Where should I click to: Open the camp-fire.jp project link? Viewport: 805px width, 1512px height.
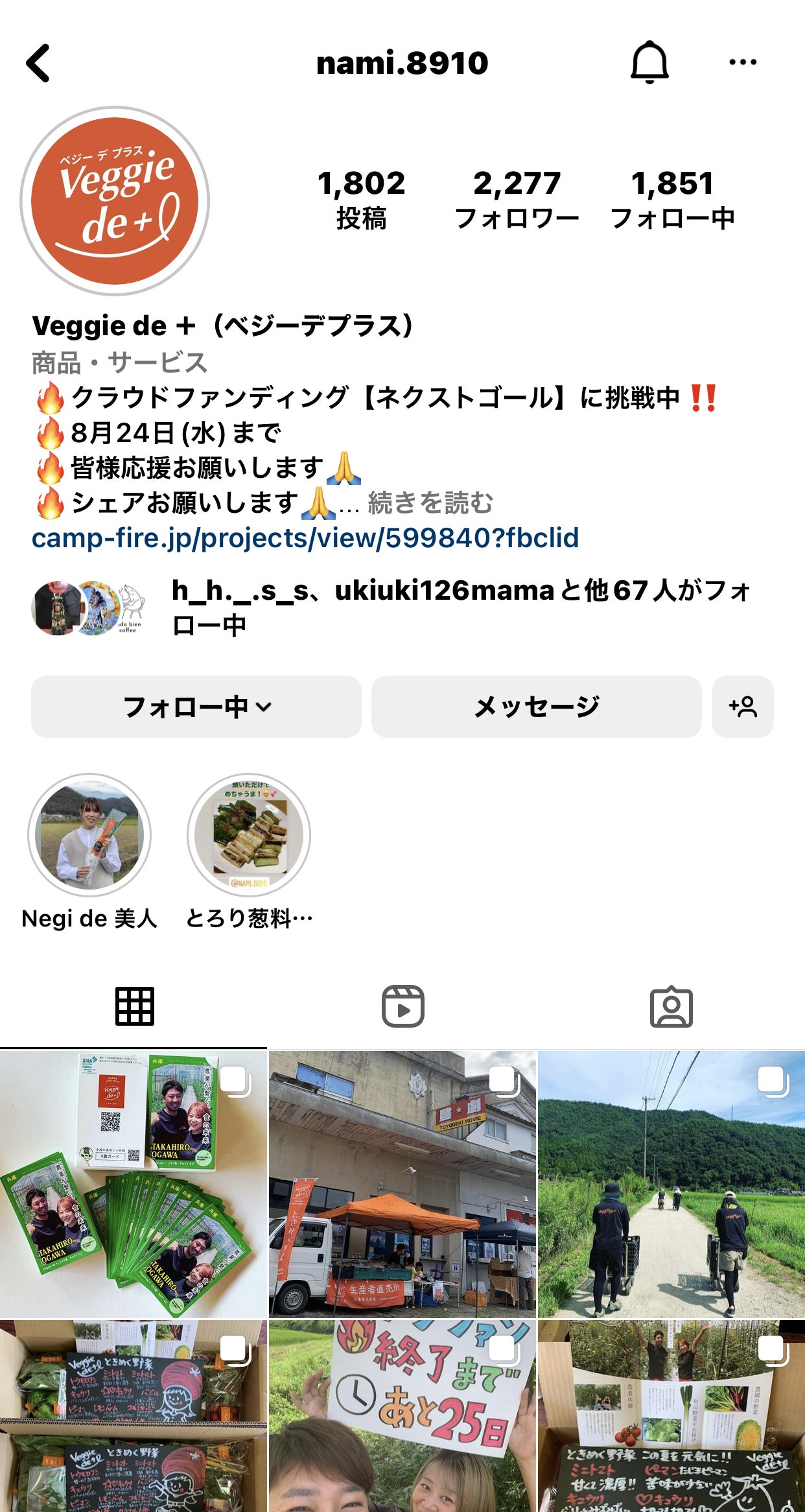[x=305, y=538]
